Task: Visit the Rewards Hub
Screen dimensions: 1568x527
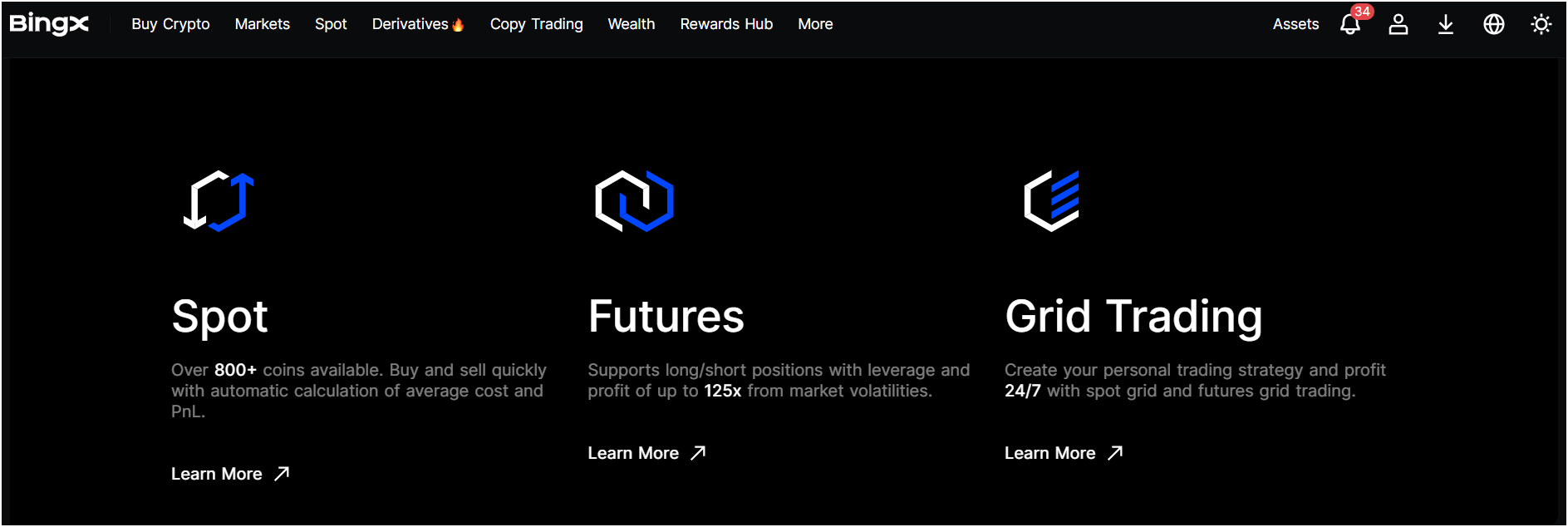Action: (x=726, y=24)
